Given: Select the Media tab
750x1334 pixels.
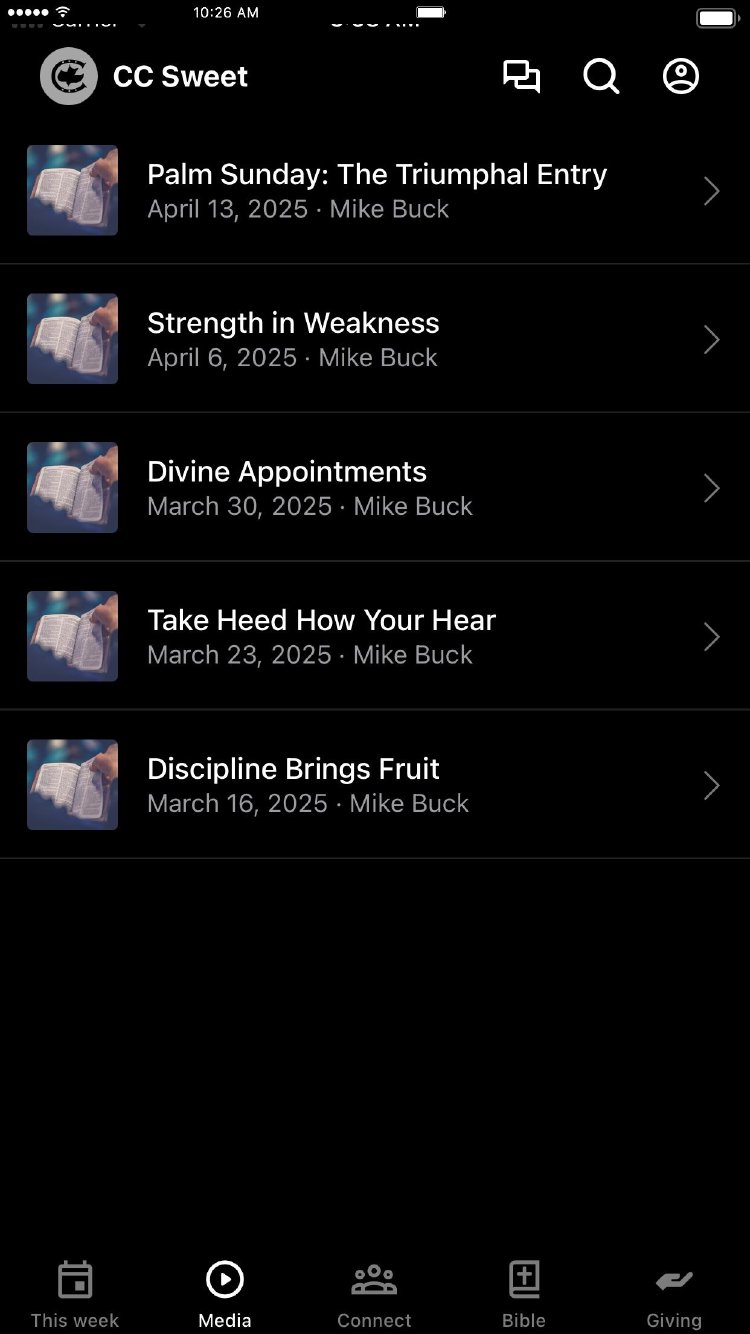Looking at the screenshot, I should point(225,1293).
